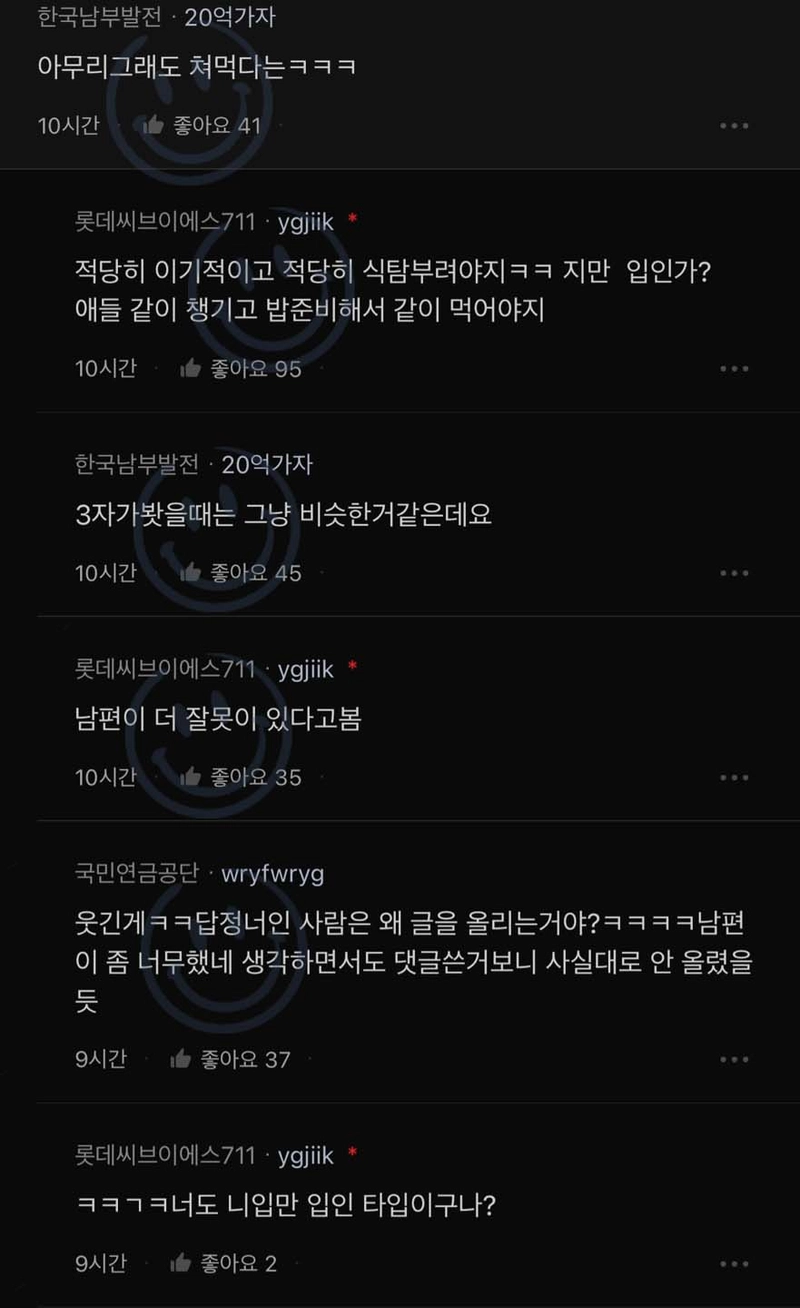The height and width of the screenshot is (1308, 800).
Task: Like the '3자가봤을때는 그냥 비슷한거같은데요' reply
Action: 191,573
